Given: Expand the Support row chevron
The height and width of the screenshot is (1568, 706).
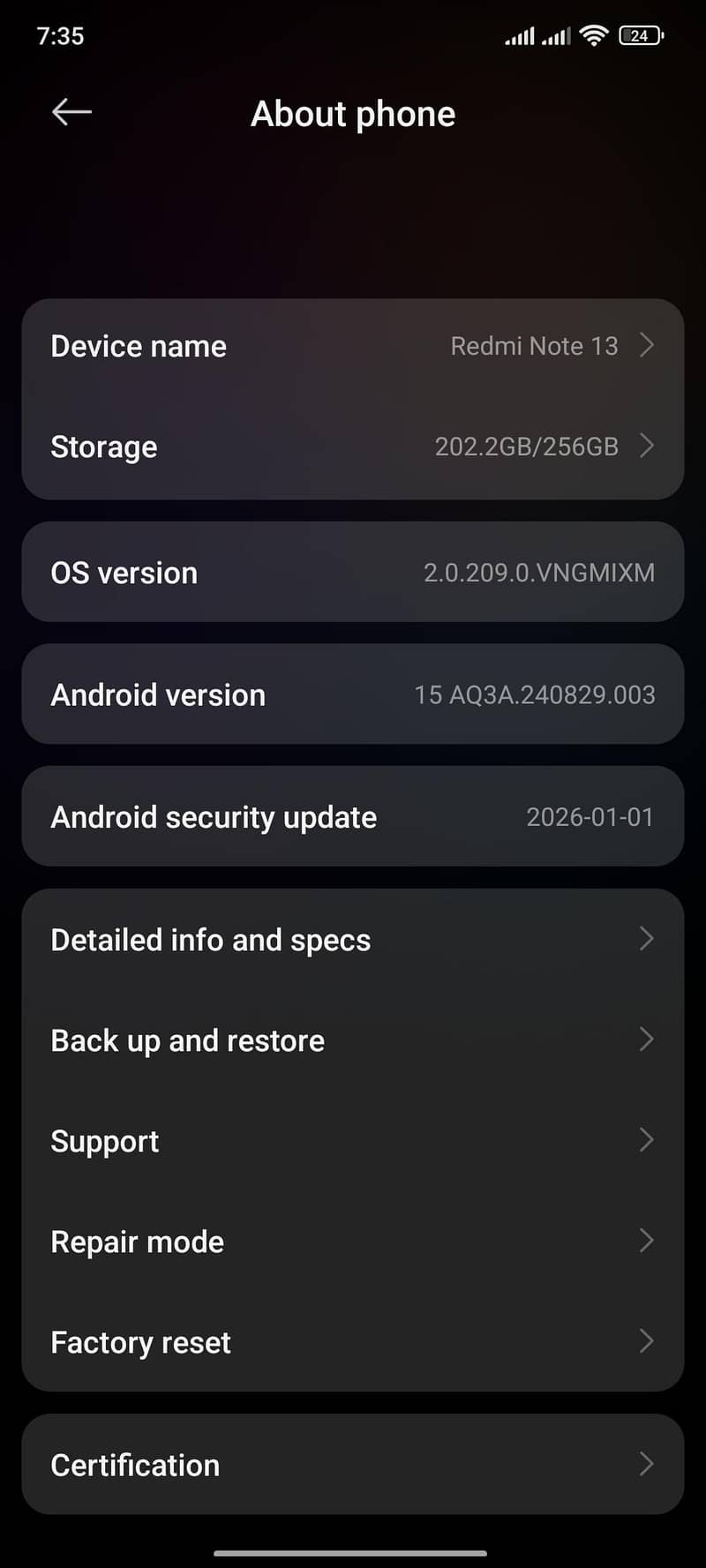Looking at the screenshot, I should click(x=645, y=1141).
